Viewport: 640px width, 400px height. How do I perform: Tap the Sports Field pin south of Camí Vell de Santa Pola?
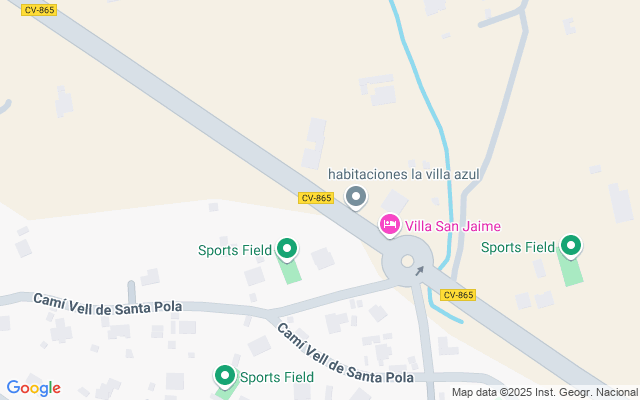225,376
